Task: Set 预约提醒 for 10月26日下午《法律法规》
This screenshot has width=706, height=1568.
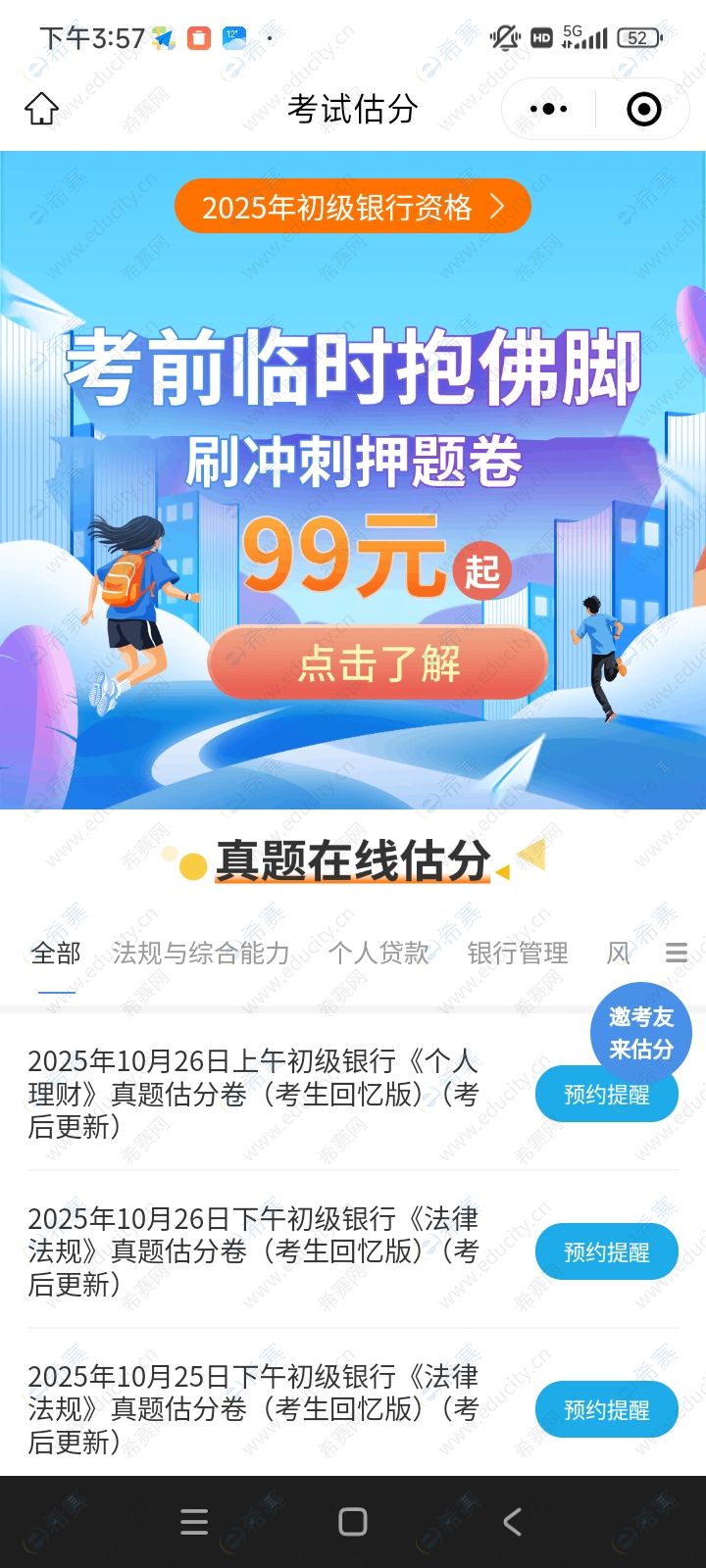Action: (606, 1251)
